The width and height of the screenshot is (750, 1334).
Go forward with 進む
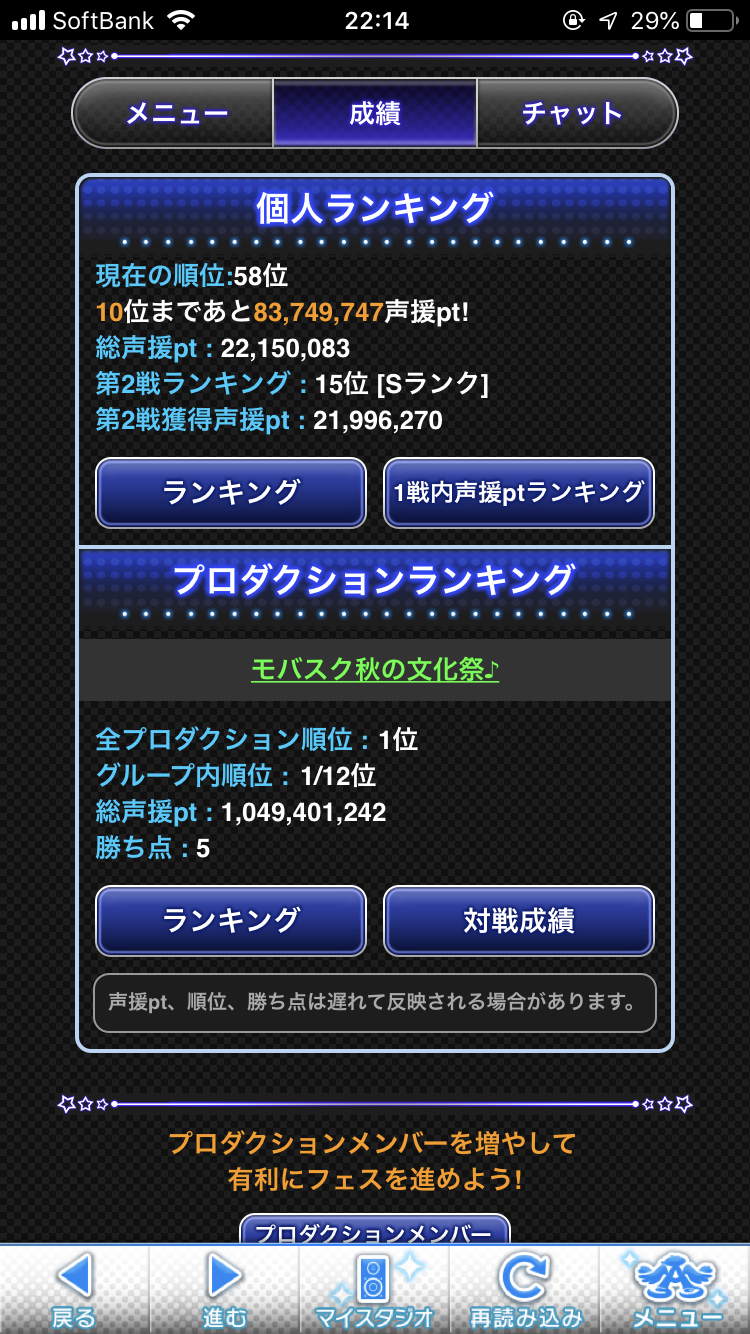(224, 1290)
